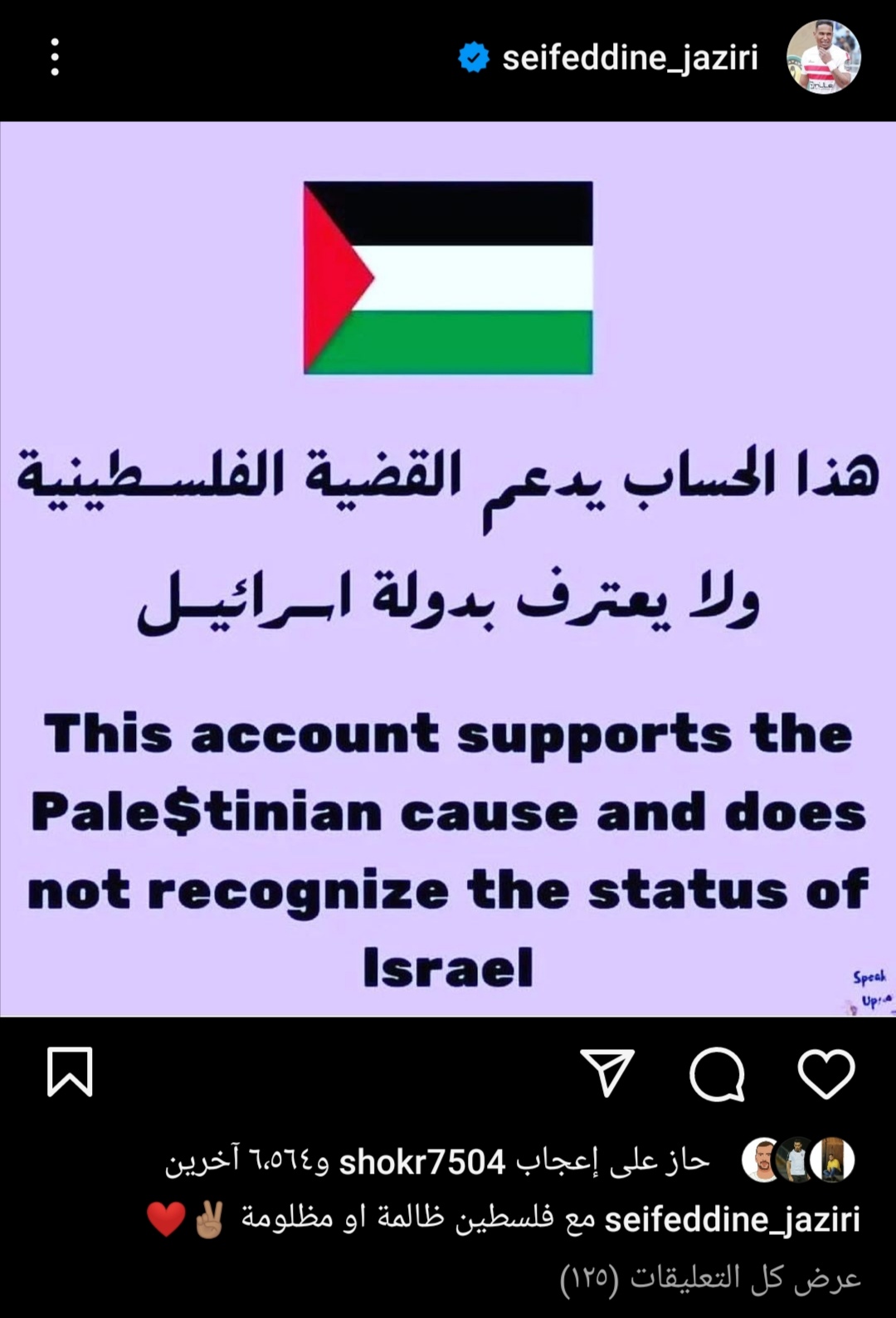896x1318 pixels.
Task: Share post with the paper plane icon
Action: [607, 1072]
